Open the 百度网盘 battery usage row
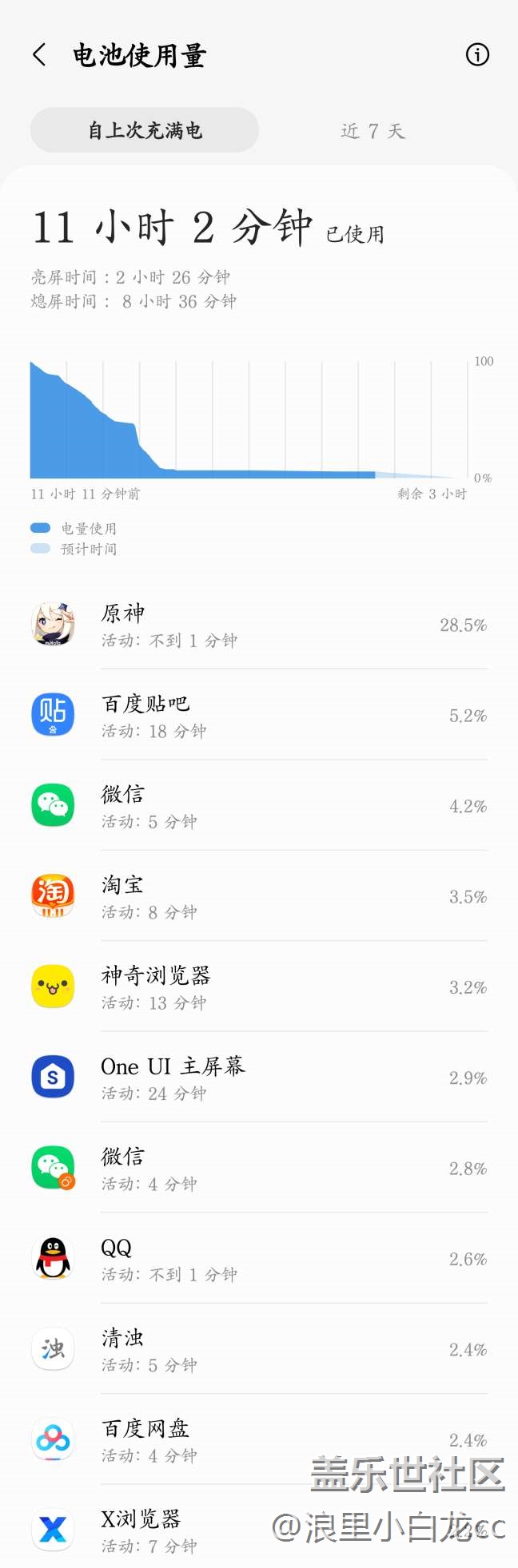This screenshot has width=518, height=1568. pos(259,1439)
